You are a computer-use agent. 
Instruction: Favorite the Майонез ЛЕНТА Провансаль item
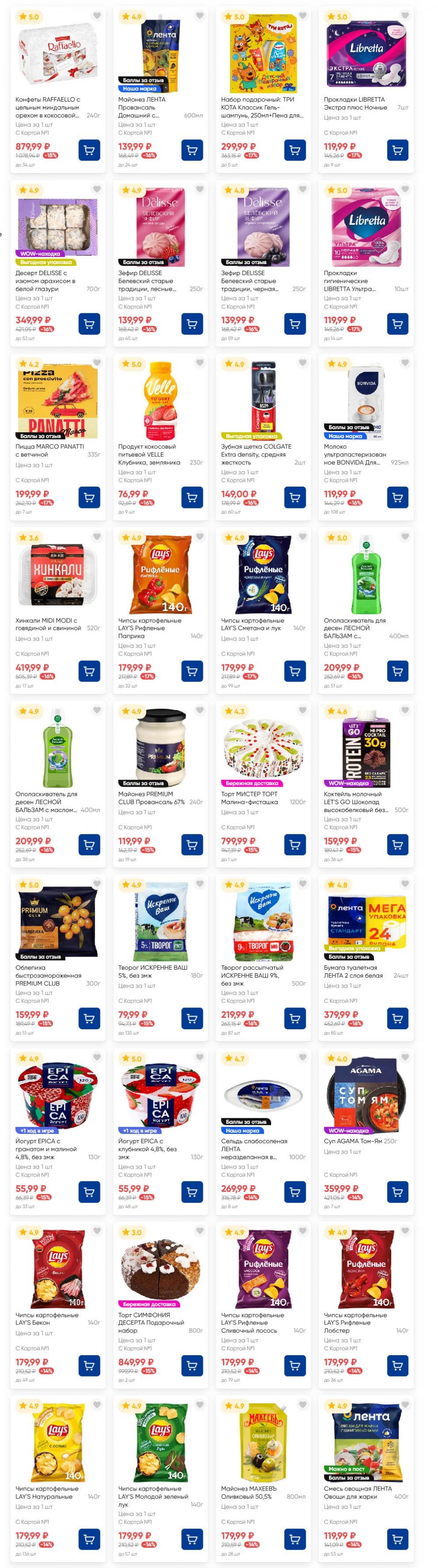tap(200, 17)
